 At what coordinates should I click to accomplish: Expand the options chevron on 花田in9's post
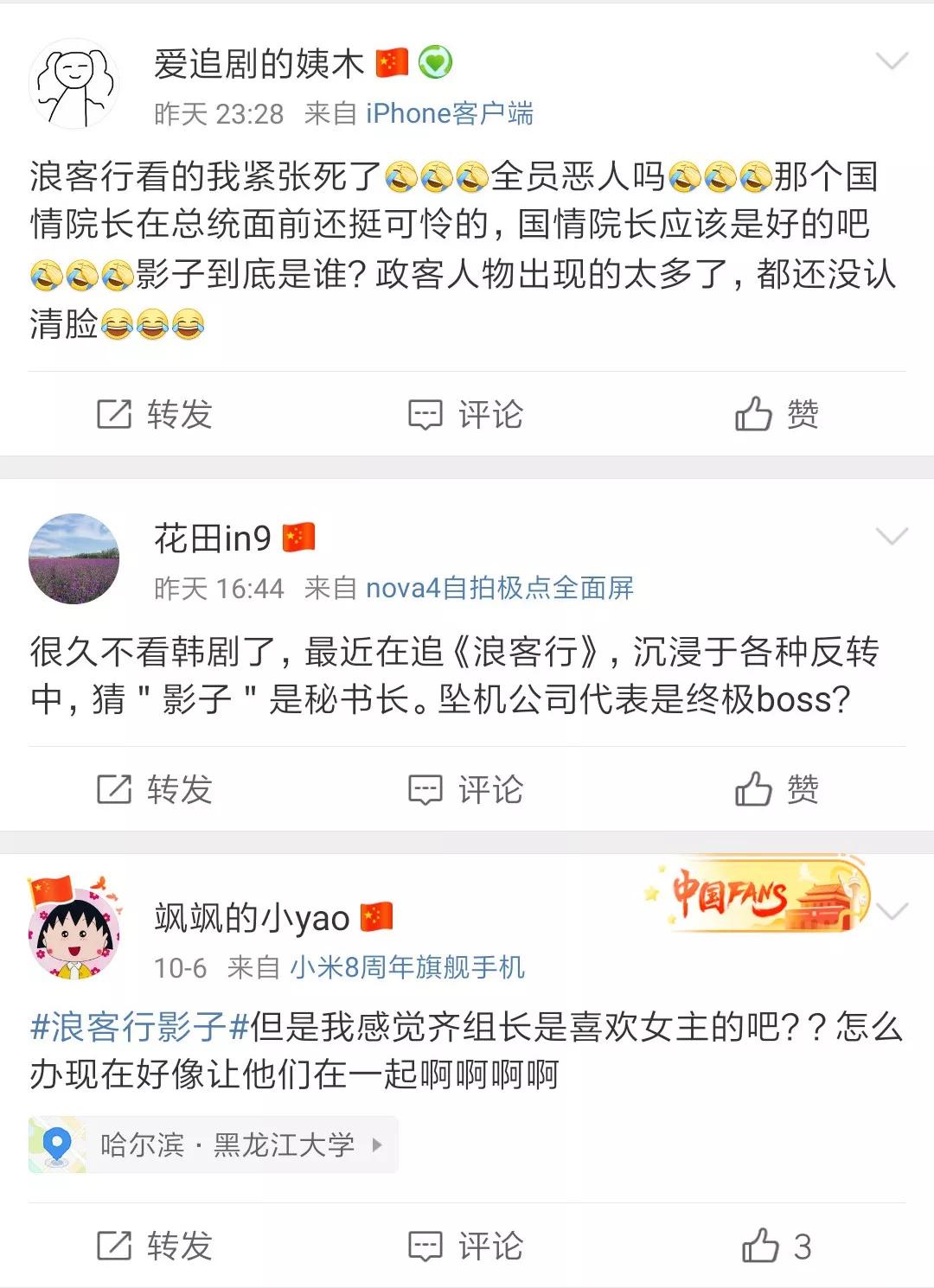892,537
